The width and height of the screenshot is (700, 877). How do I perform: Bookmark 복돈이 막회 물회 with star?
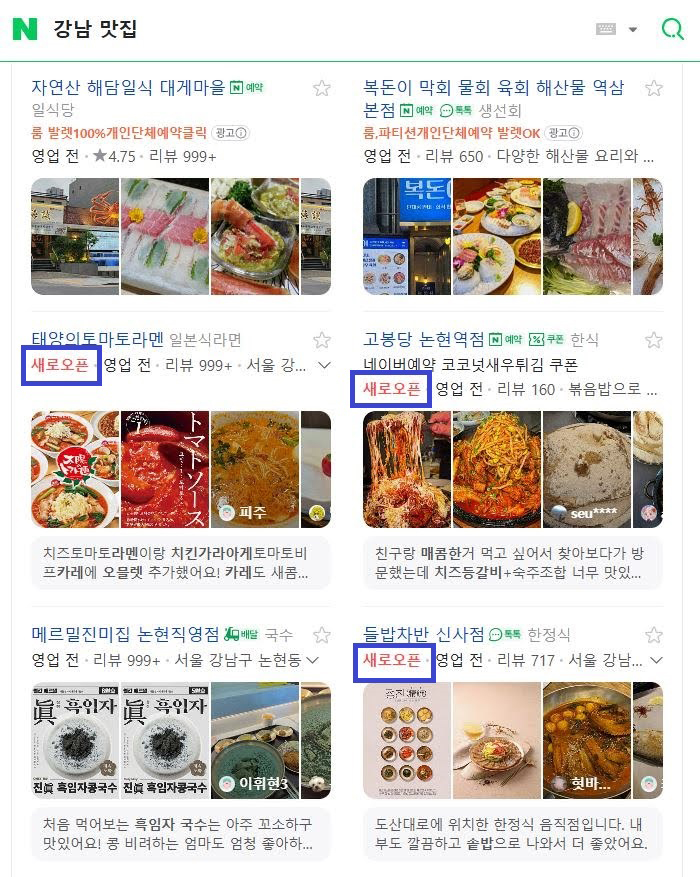[654, 88]
